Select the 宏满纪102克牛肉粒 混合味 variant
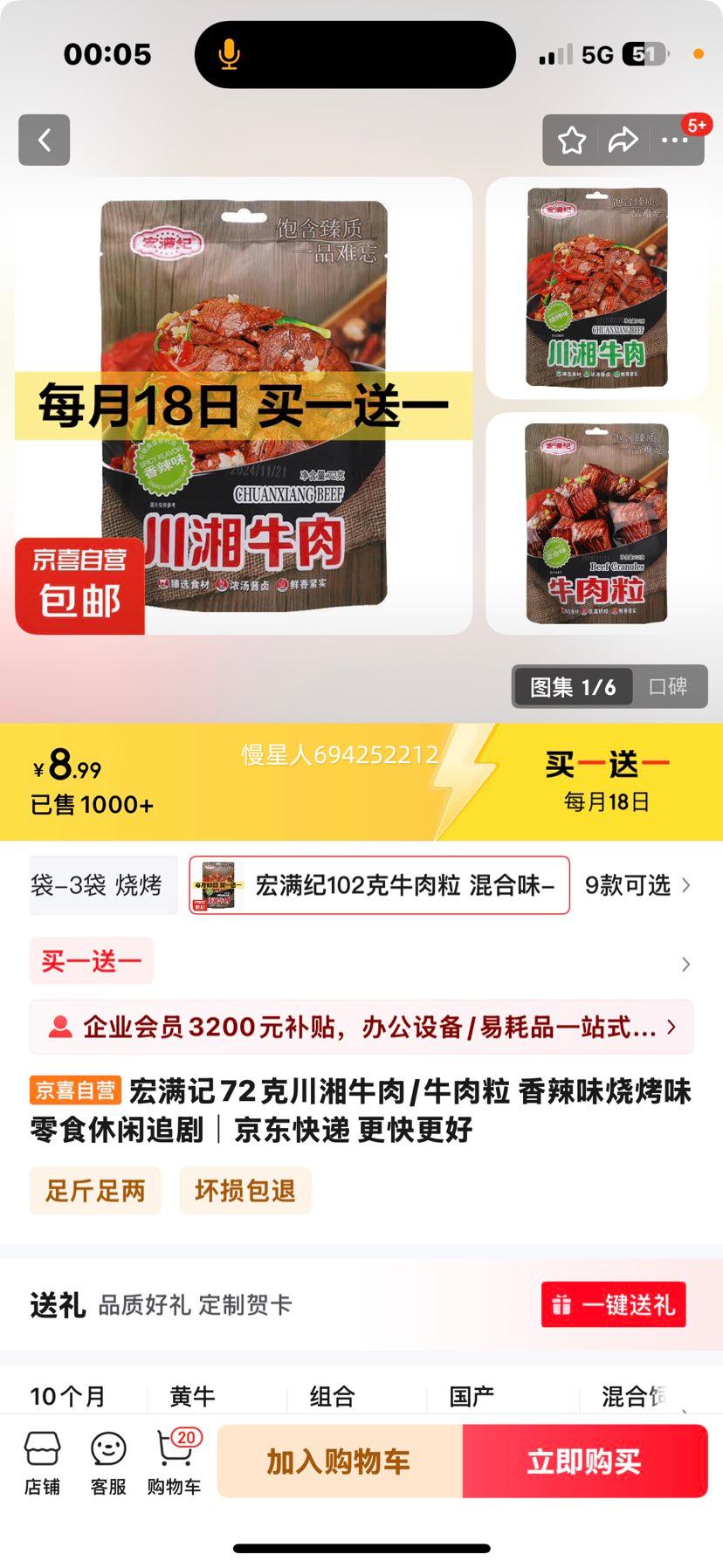The width and height of the screenshot is (723, 1568). 377,885
